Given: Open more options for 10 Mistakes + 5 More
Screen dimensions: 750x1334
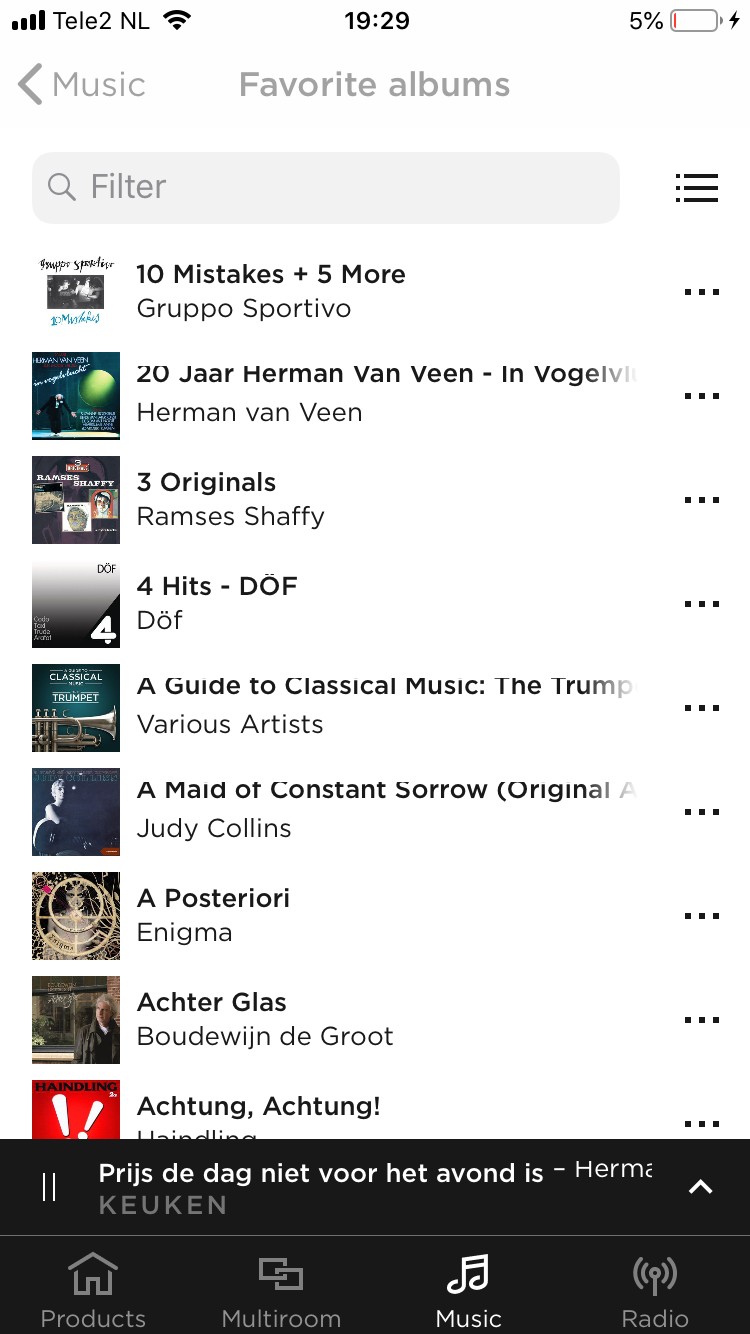Looking at the screenshot, I should click(x=701, y=292).
